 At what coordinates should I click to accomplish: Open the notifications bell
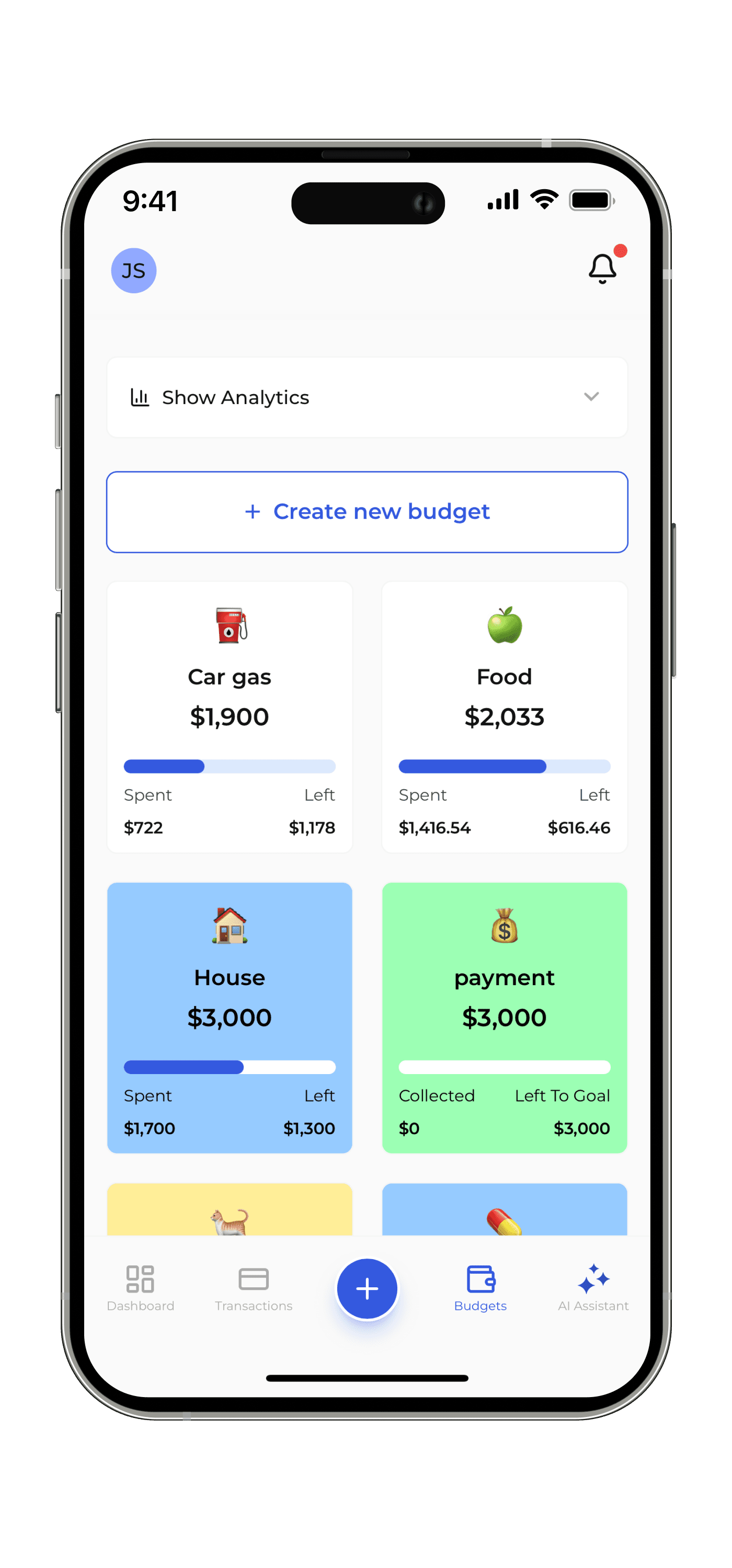pos(602,269)
